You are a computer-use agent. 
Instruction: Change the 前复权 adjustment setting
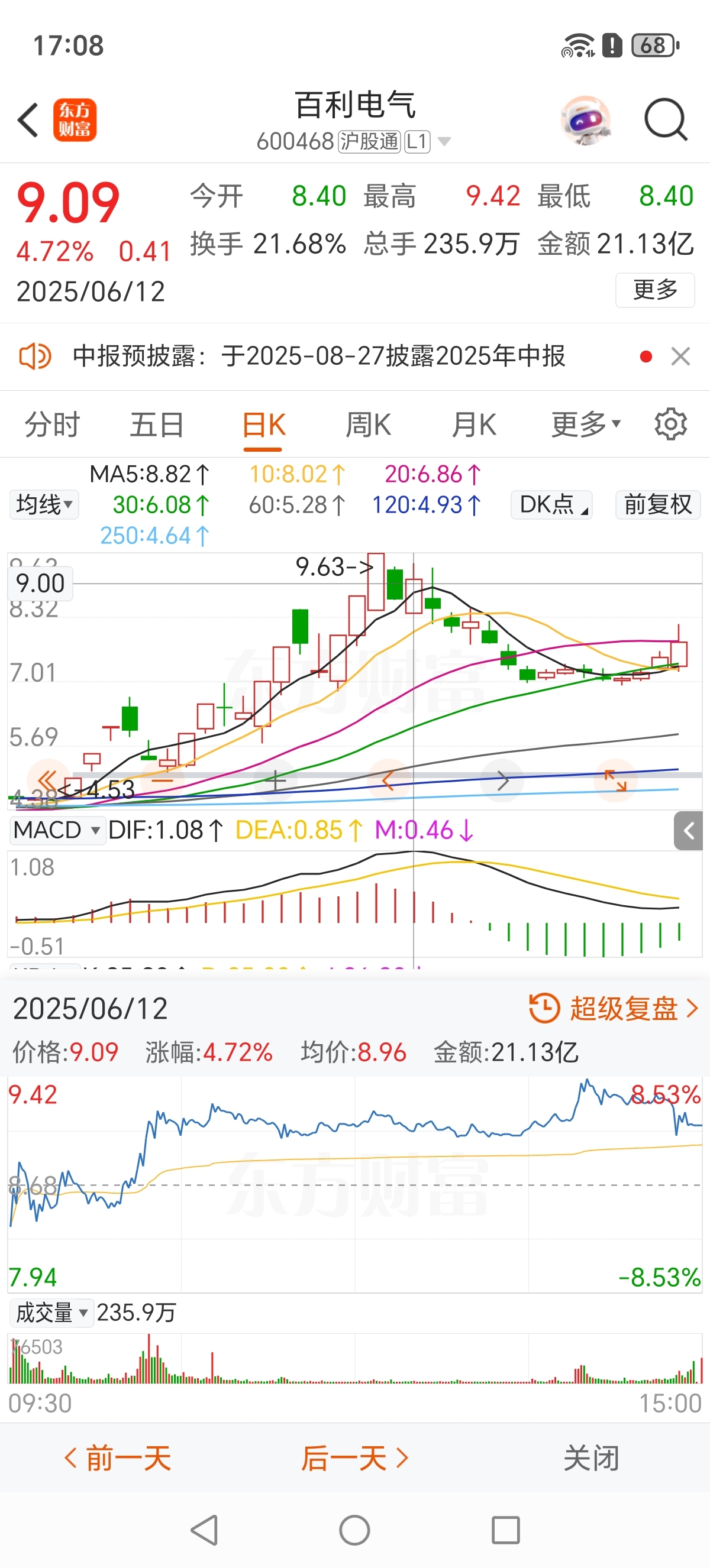(x=657, y=504)
